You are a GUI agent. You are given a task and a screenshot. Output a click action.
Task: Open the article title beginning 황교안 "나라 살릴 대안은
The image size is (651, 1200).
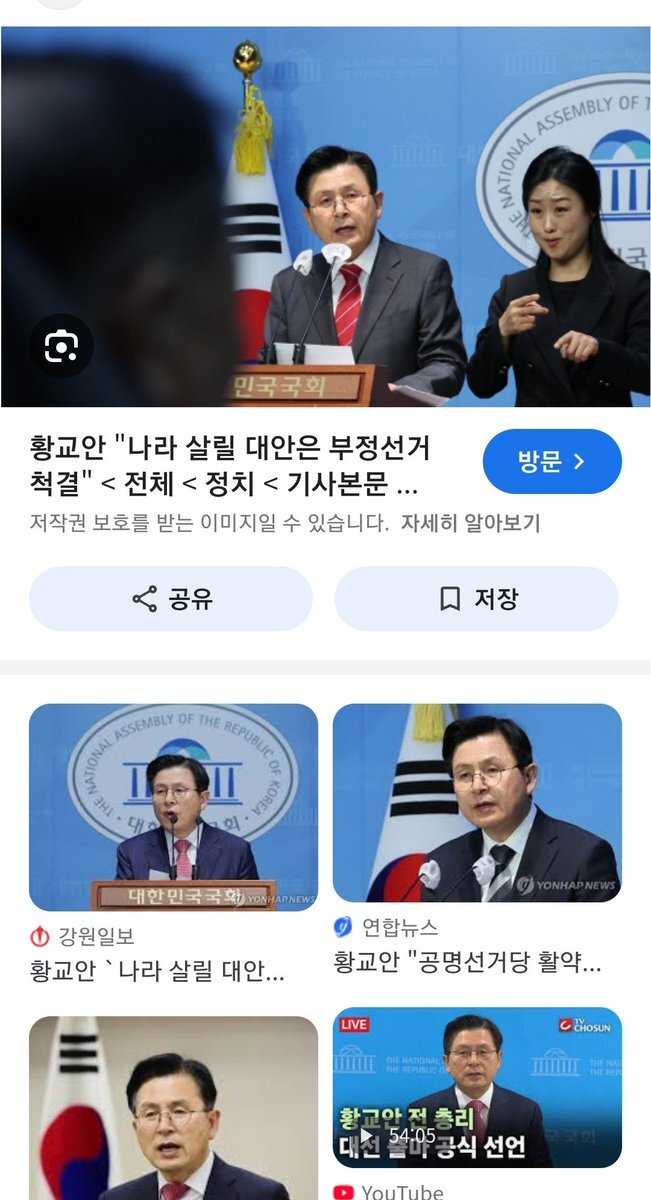[x=230, y=467]
